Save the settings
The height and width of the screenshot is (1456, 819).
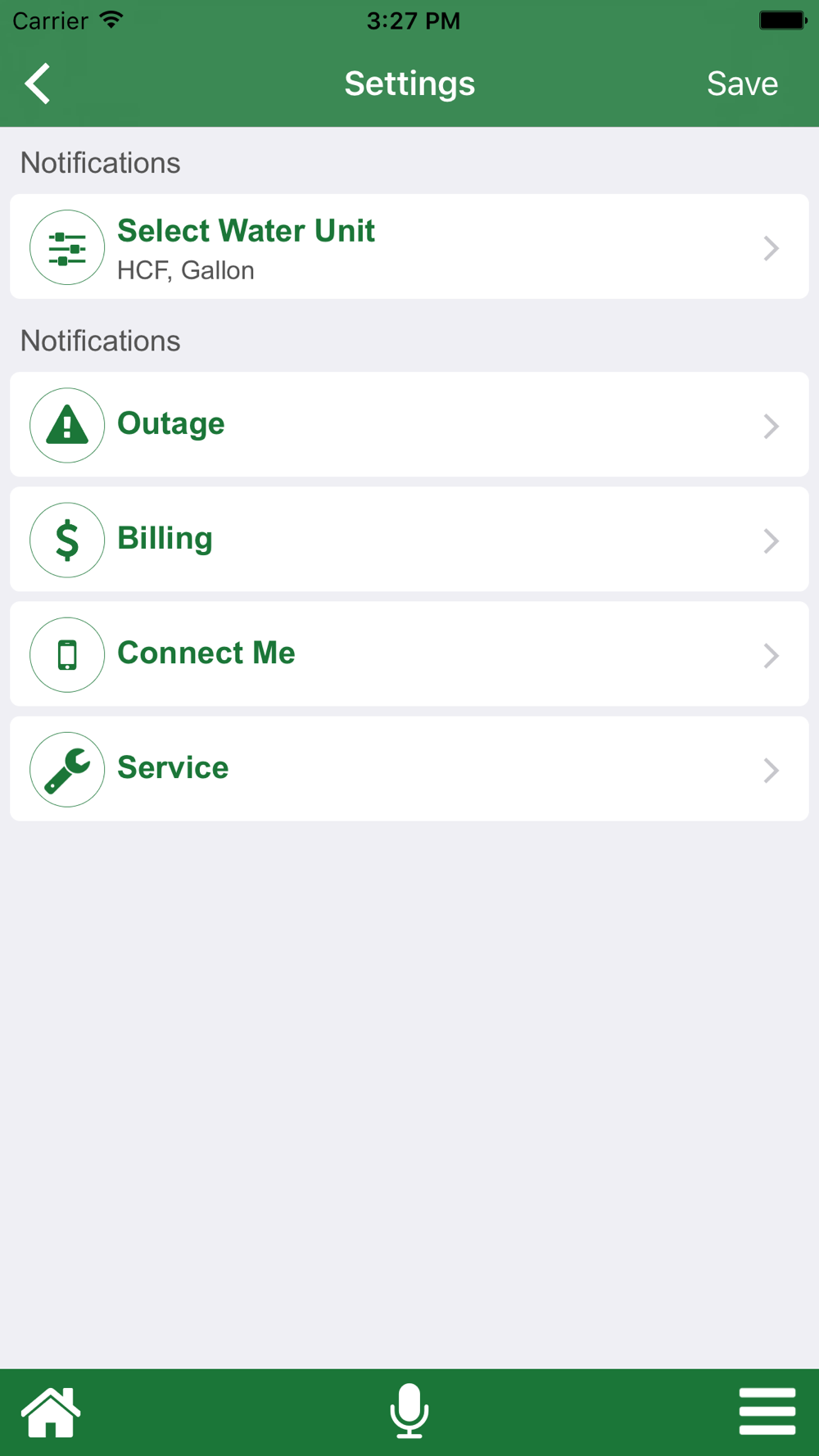pyautogui.click(x=742, y=84)
